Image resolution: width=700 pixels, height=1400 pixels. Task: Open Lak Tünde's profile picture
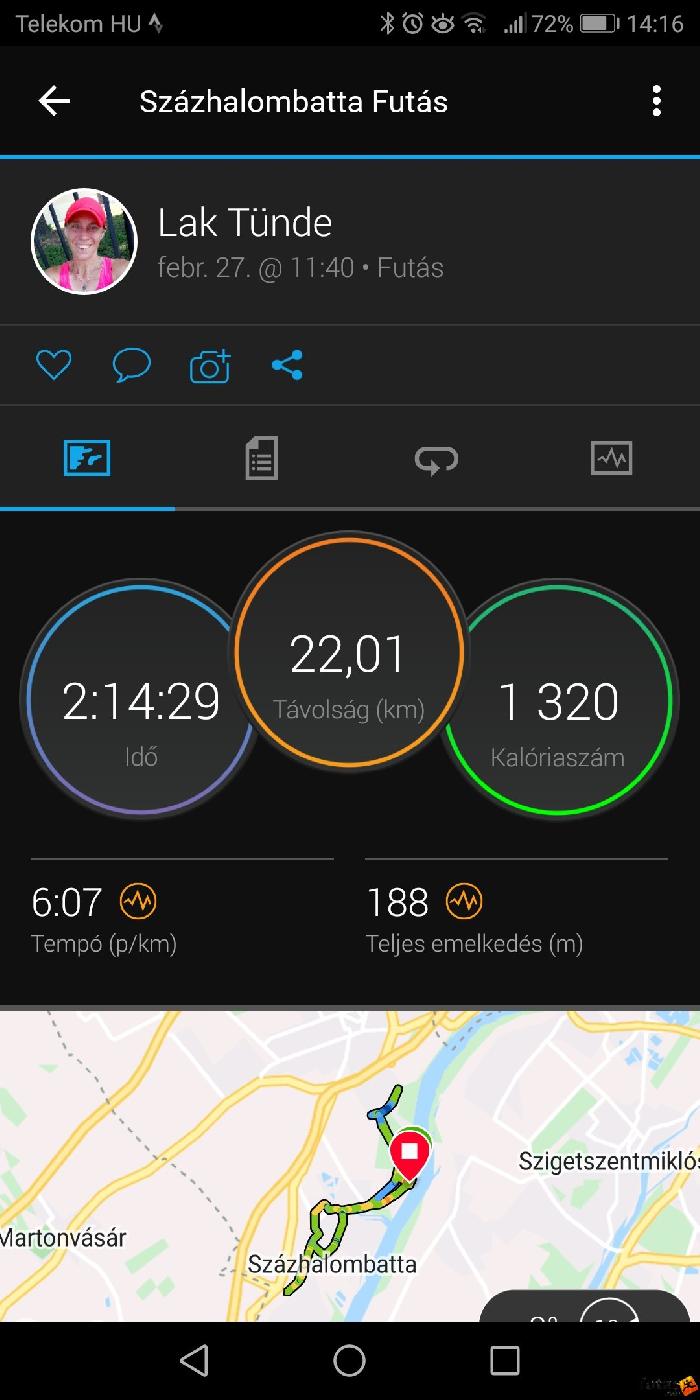pos(84,243)
